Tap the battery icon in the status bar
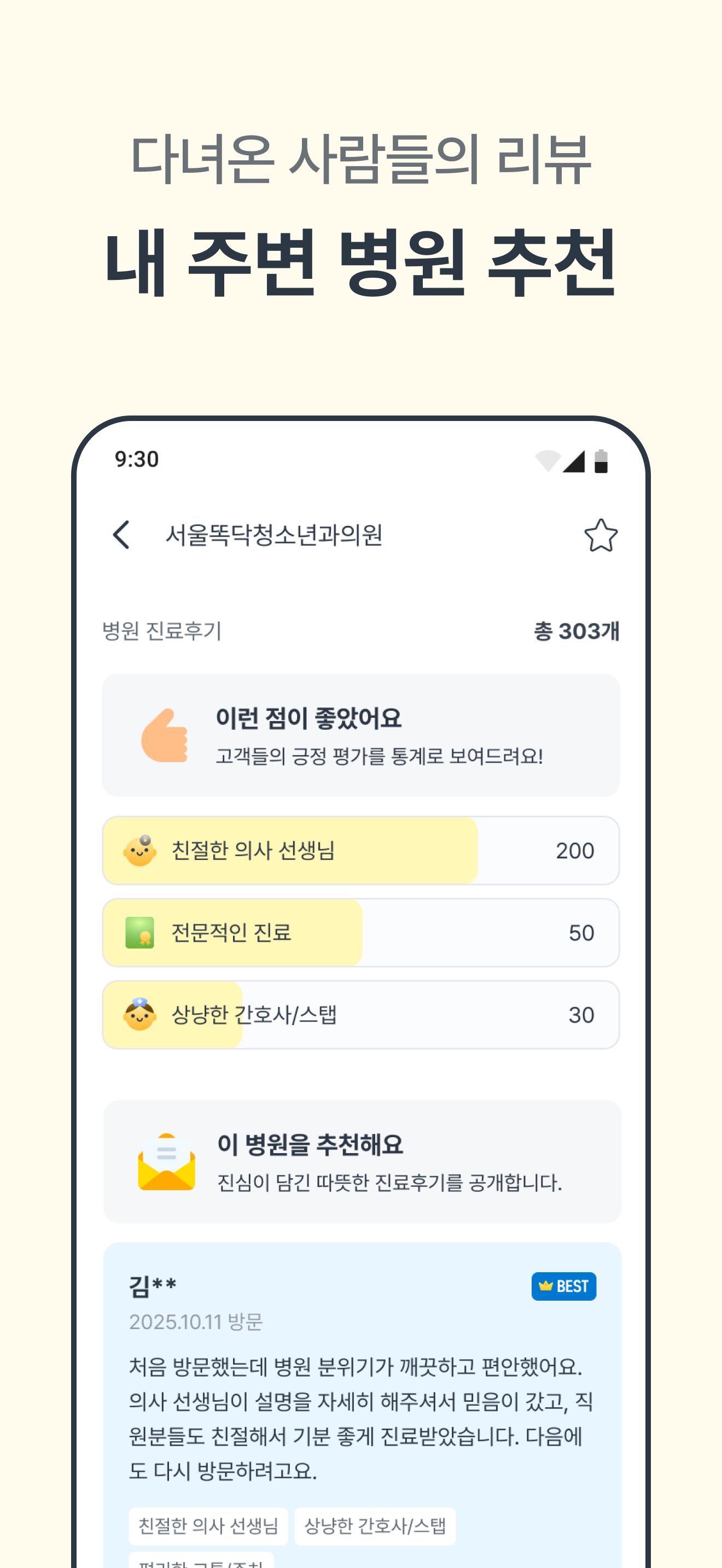 [x=602, y=463]
